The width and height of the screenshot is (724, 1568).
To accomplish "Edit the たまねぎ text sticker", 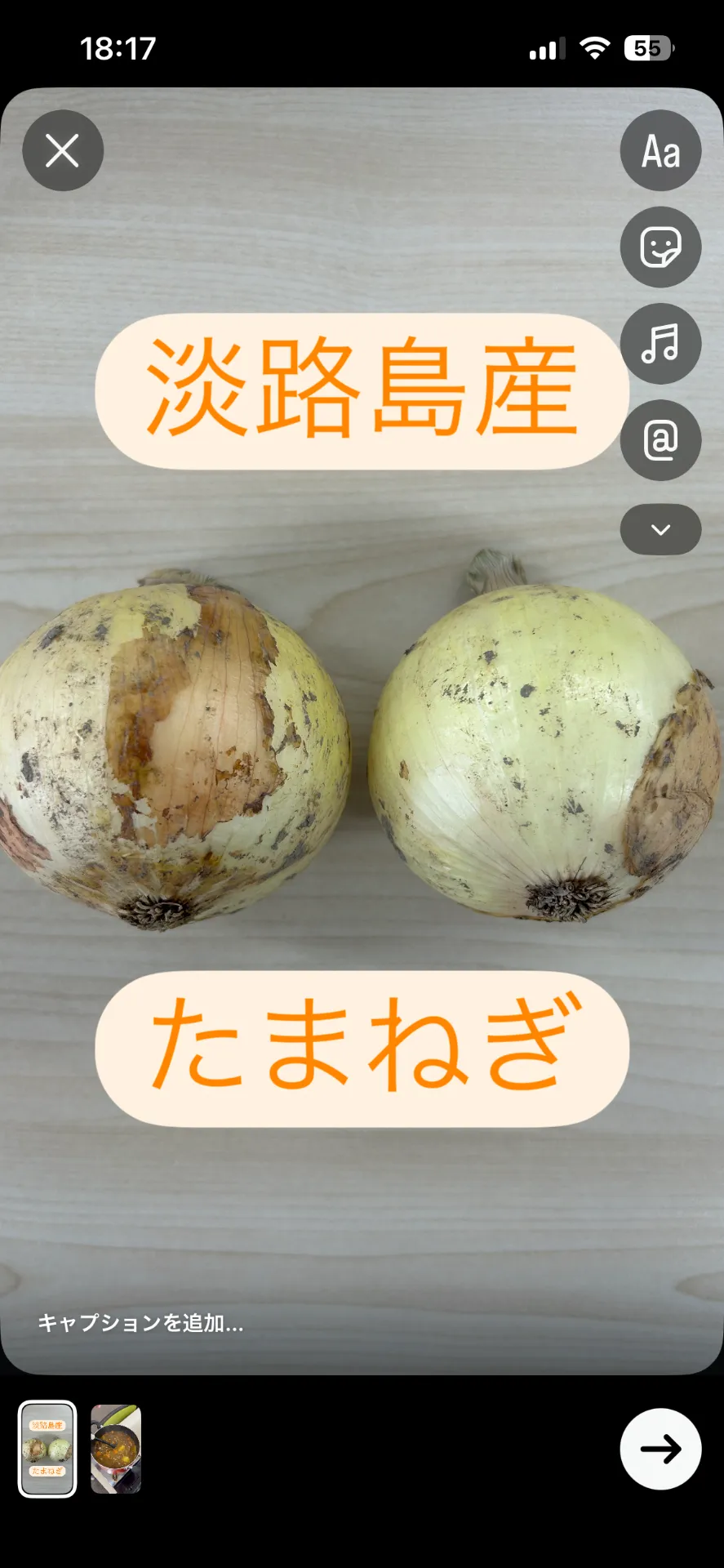I will 362,1049.
